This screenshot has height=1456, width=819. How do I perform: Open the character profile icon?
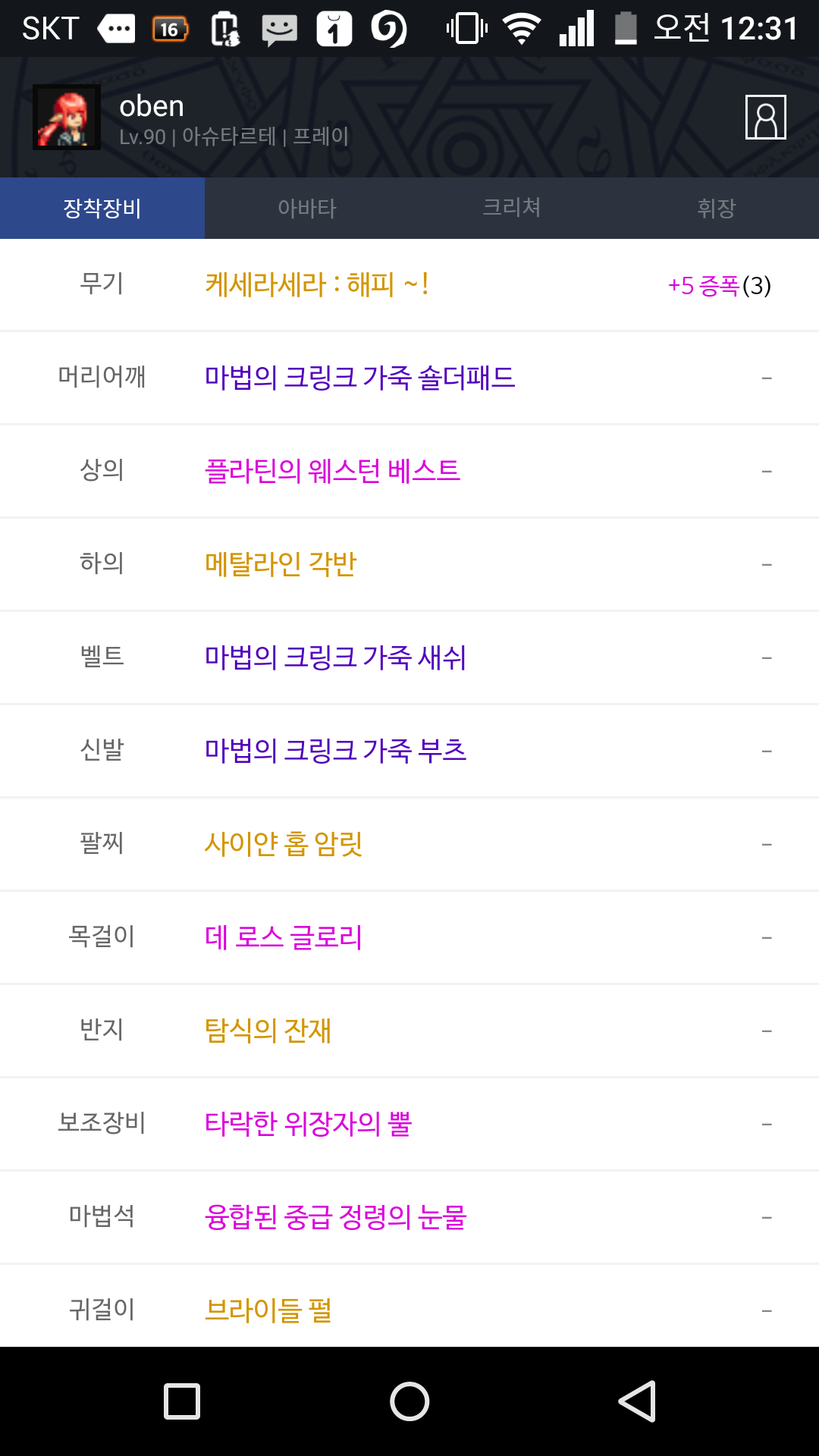click(x=765, y=117)
